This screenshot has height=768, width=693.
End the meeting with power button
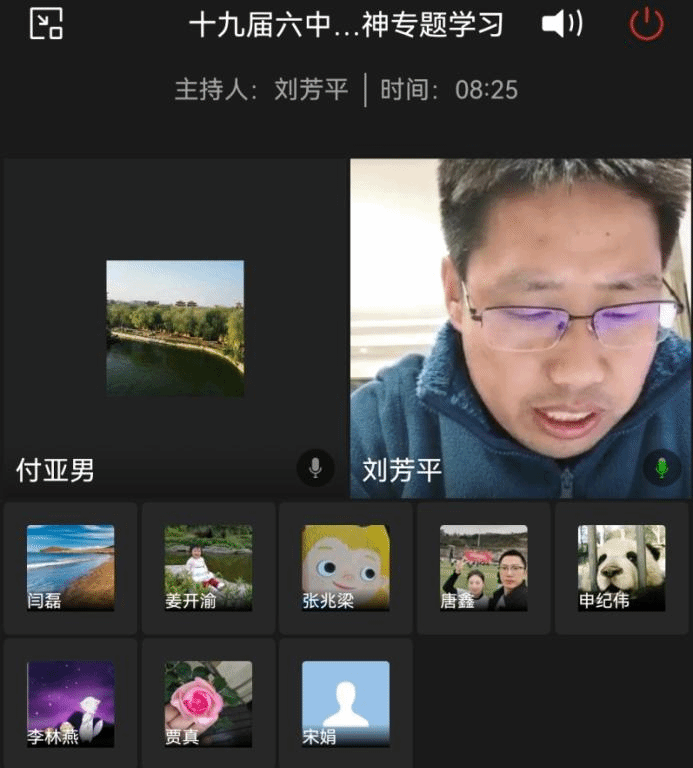point(647,25)
